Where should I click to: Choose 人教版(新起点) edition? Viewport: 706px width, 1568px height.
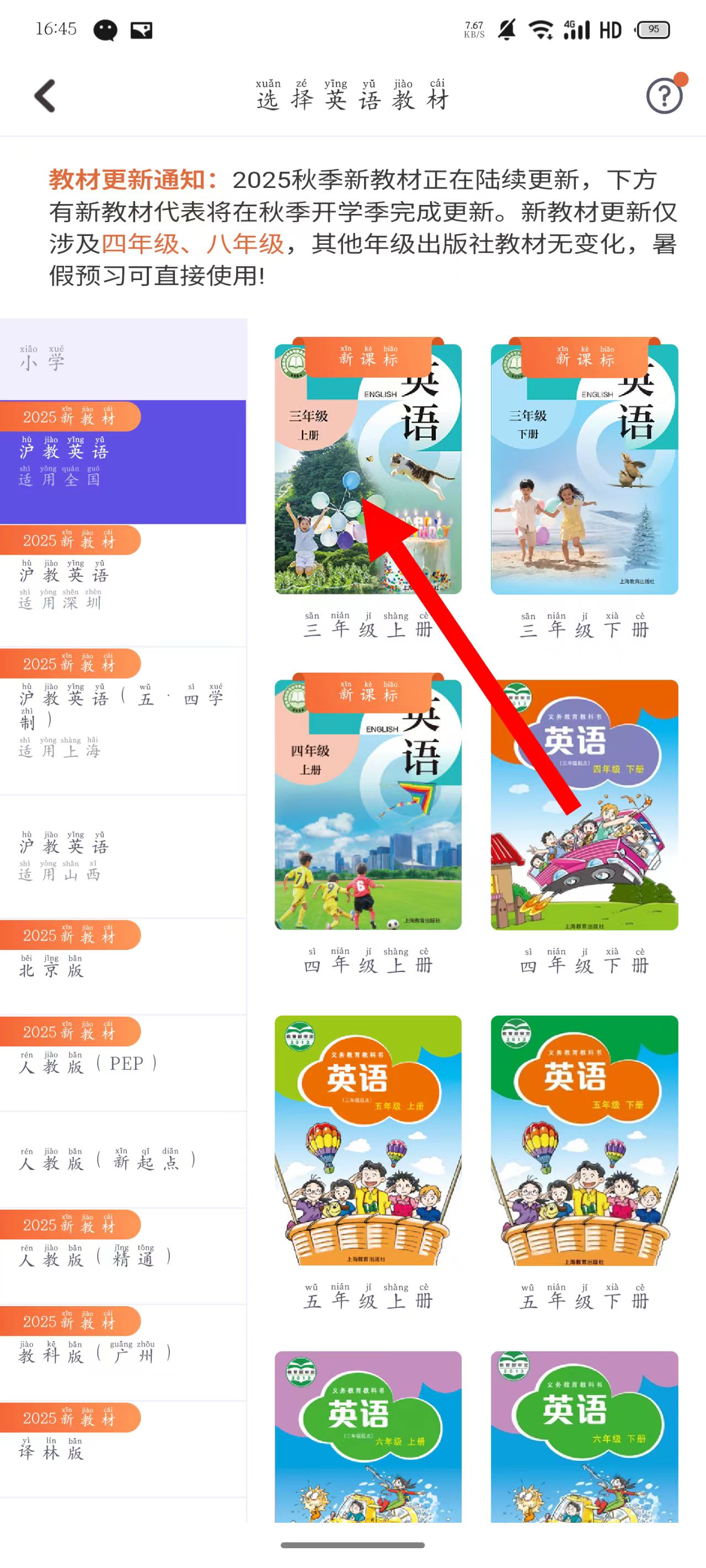point(122,1160)
